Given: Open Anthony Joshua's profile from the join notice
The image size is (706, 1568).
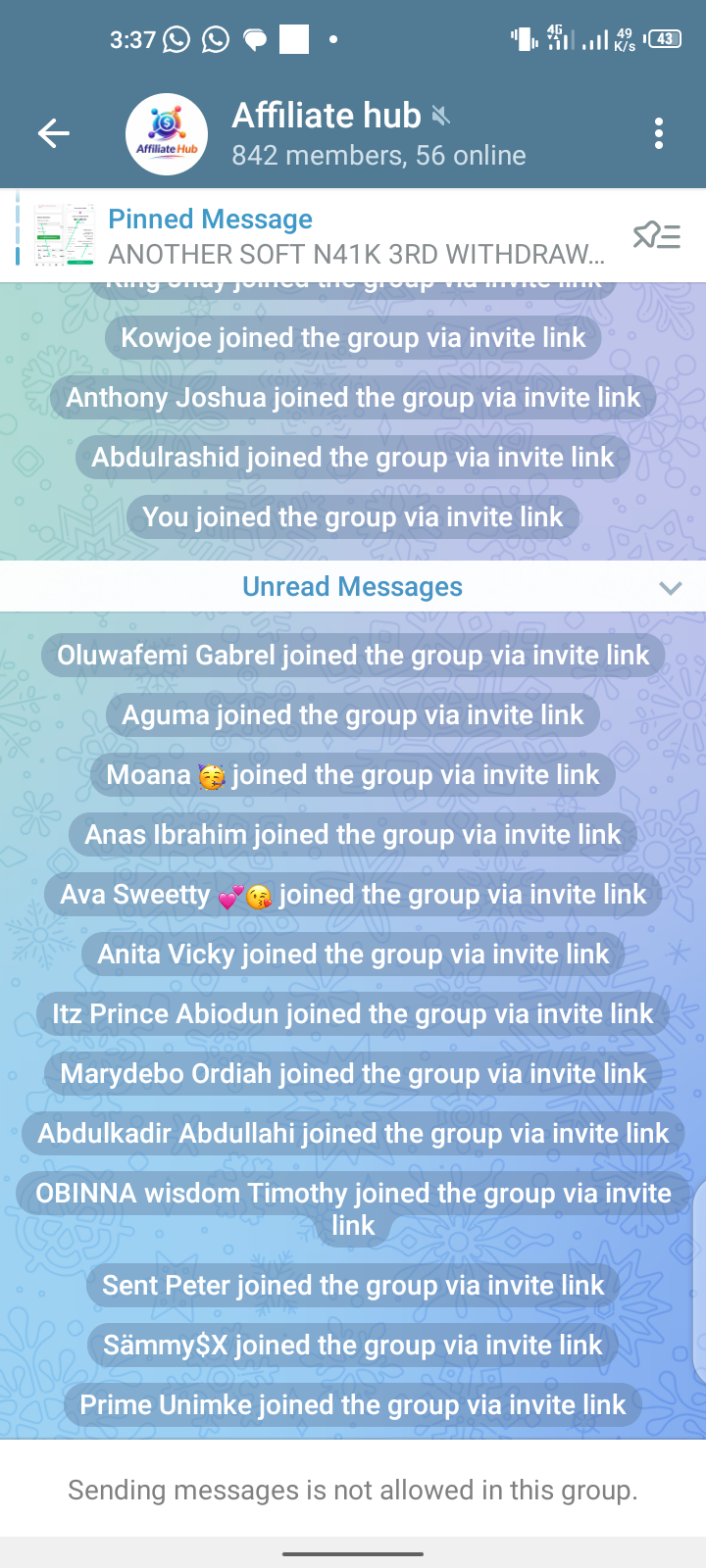Looking at the screenshot, I should [166, 398].
